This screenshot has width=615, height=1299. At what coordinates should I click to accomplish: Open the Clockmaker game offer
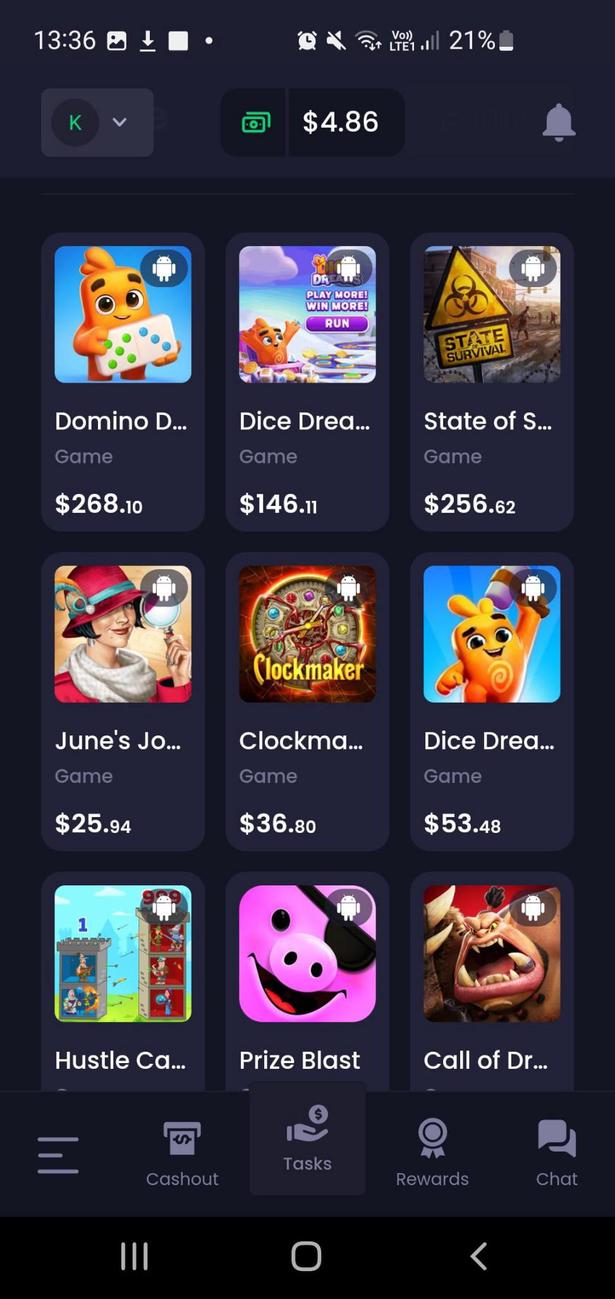coord(307,701)
